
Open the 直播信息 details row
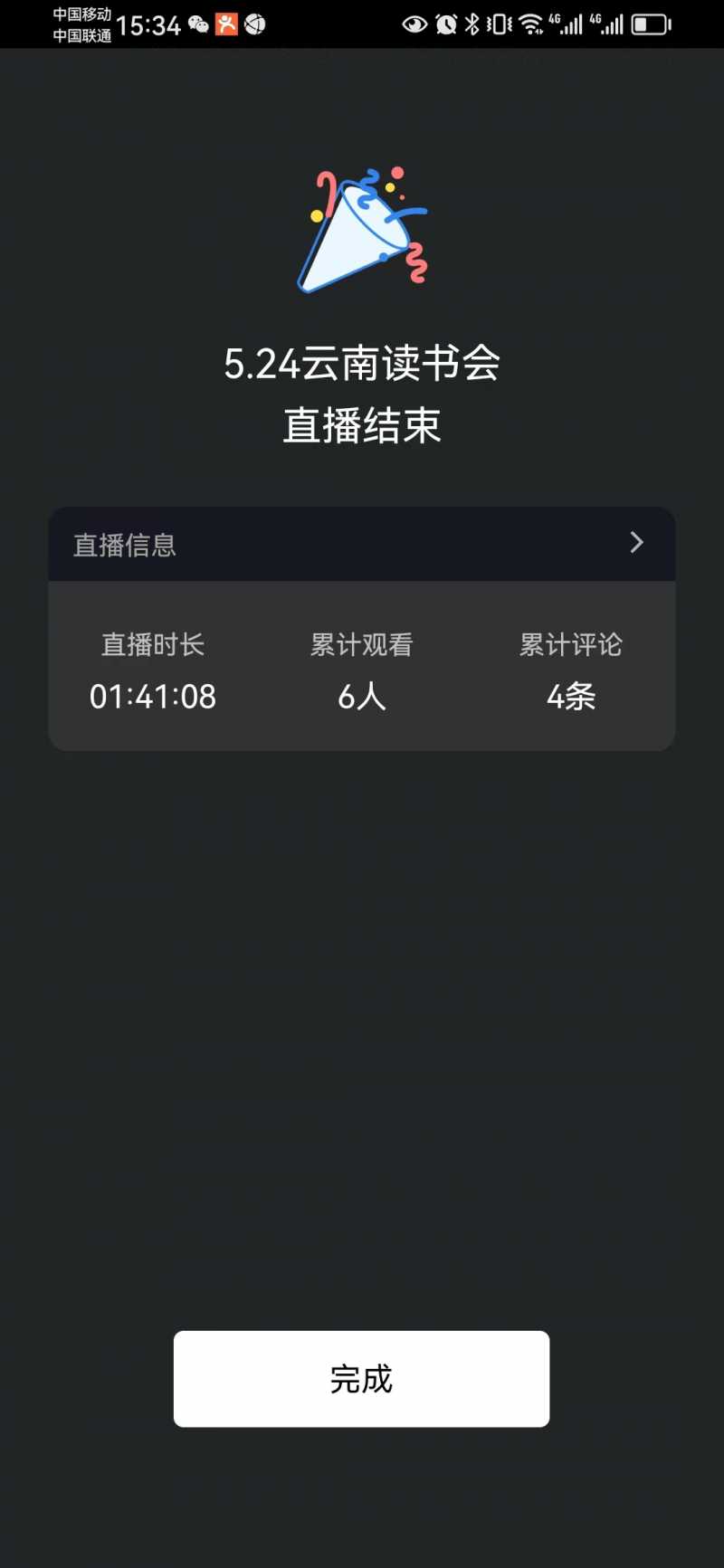pyautogui.click(x=362, y=544)
